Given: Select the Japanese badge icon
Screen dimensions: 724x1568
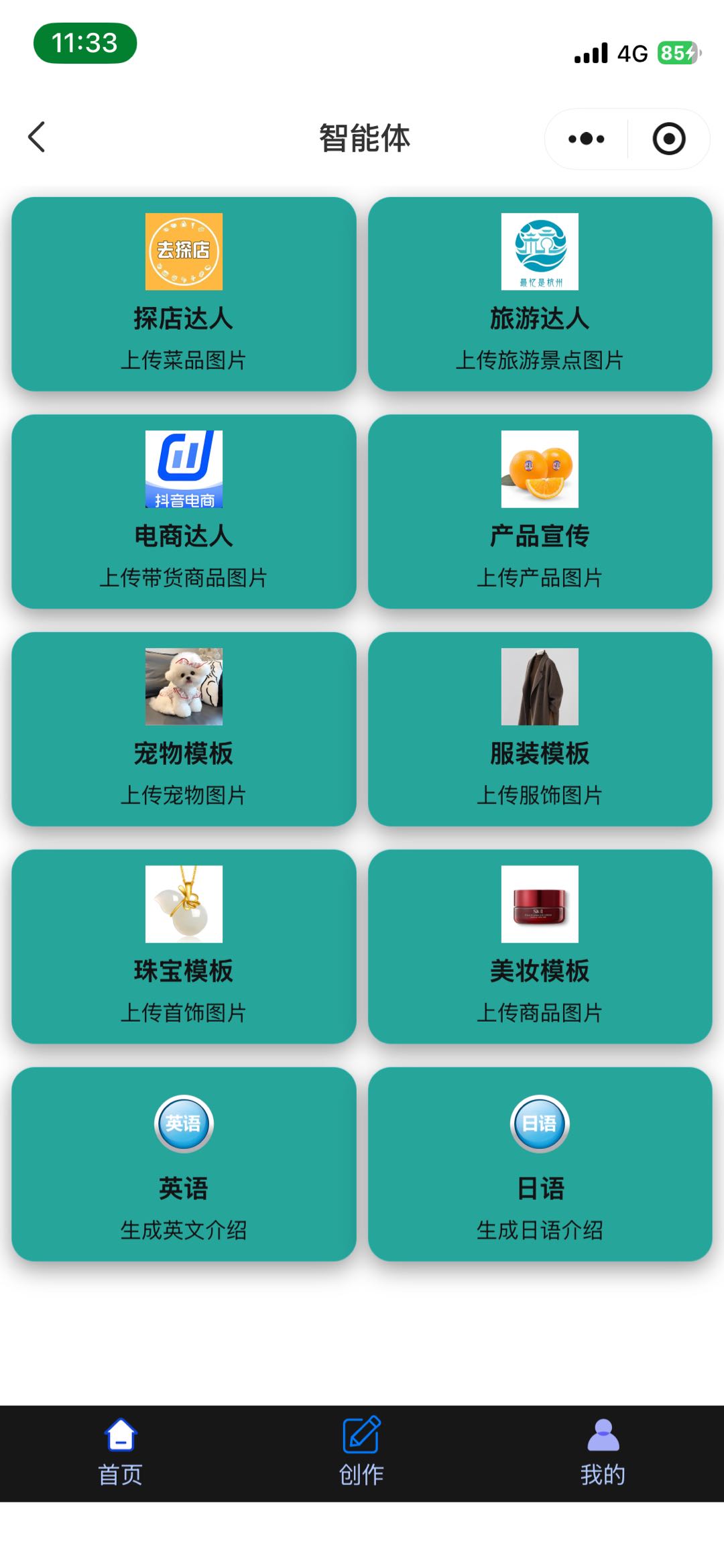Looking at the screenshot, I should (540, 1125).
